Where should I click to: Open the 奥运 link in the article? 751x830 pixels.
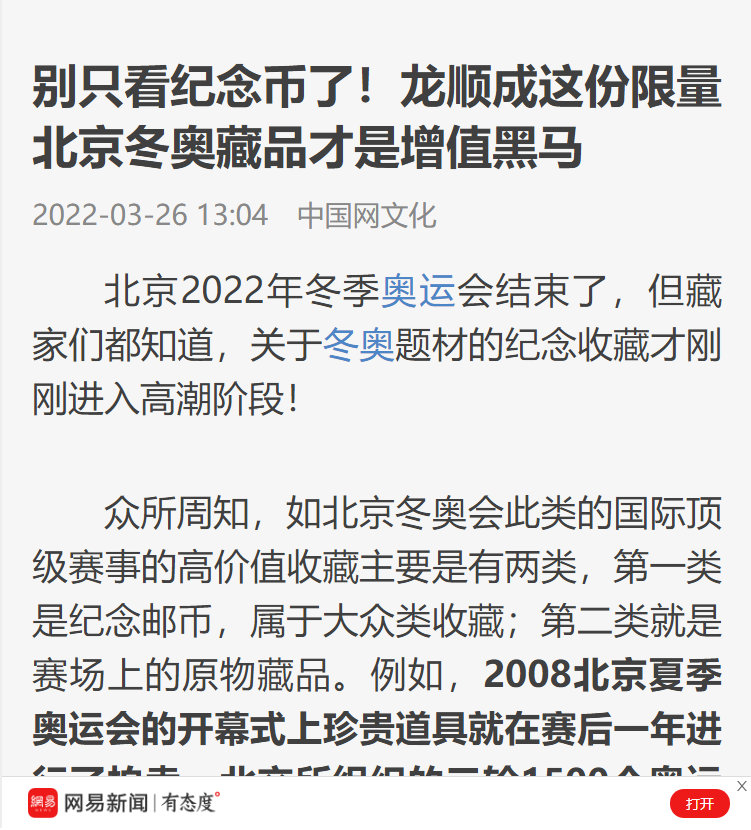[x=419, y=292]
